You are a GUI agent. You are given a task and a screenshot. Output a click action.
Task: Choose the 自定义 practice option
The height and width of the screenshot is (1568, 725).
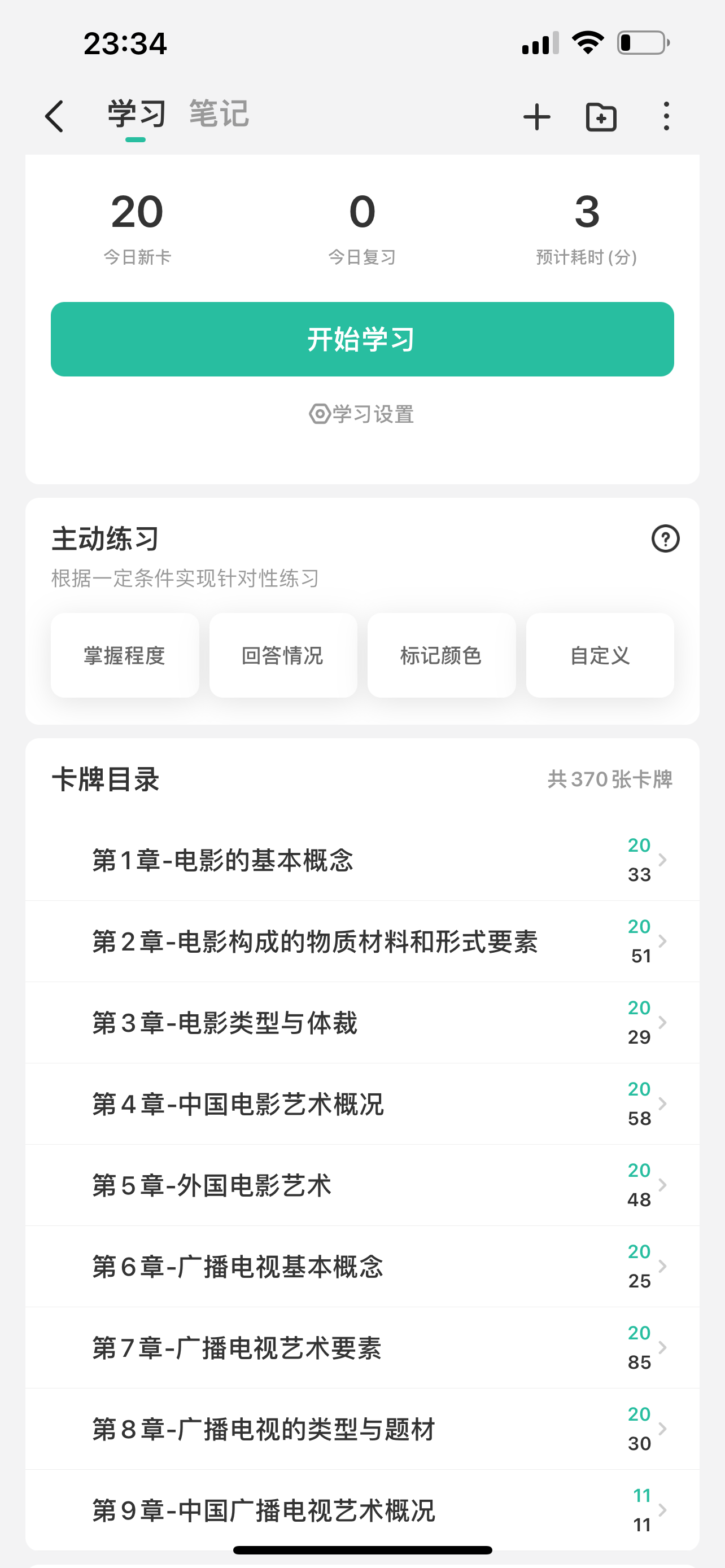coord(600,655)
